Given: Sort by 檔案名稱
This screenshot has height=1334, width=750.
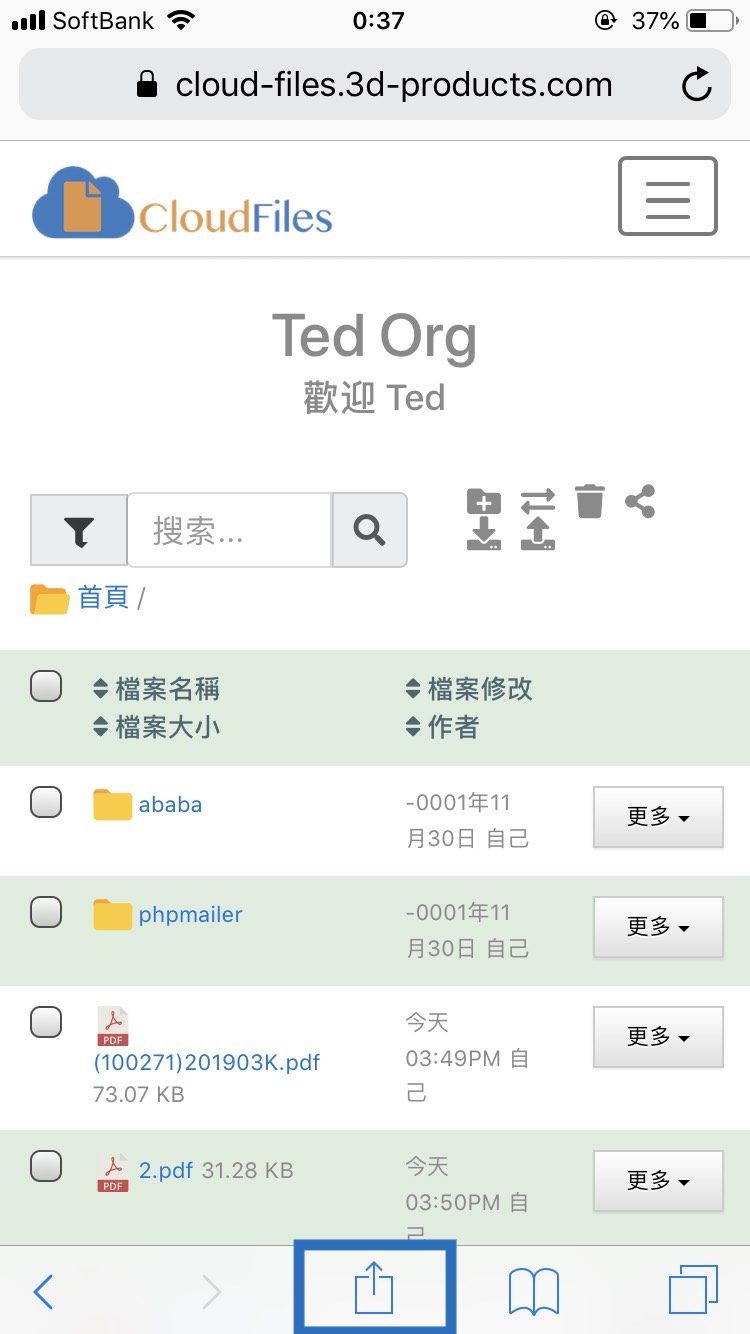Looking at the screenshot, I should pos(166,688).
